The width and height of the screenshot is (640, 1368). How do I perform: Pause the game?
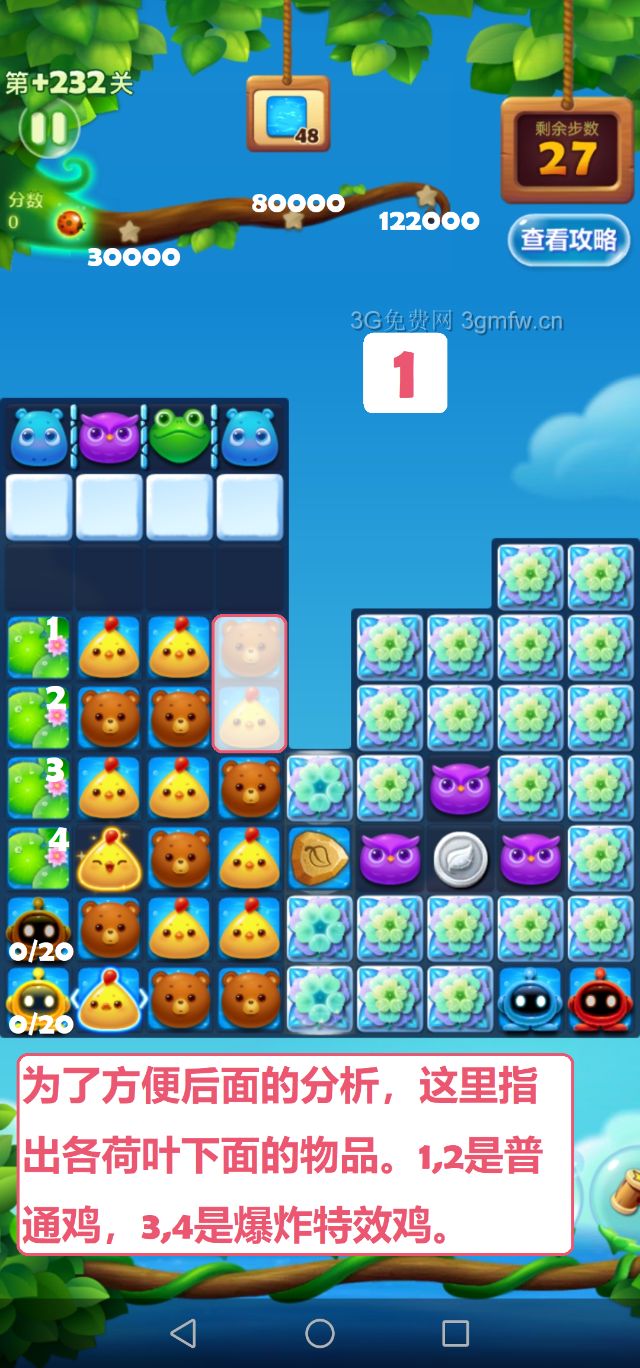click(x=47, y=128)
